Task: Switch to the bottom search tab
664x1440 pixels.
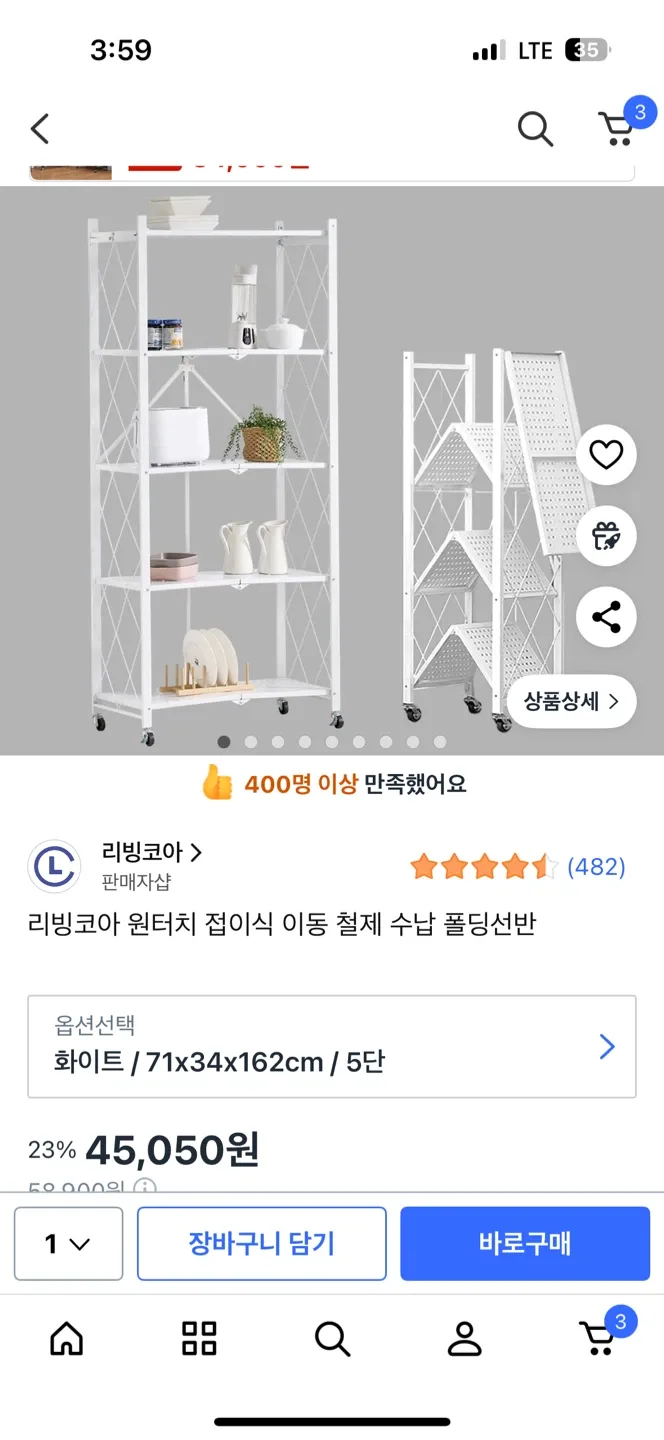Action: (x=332, y=1338)
